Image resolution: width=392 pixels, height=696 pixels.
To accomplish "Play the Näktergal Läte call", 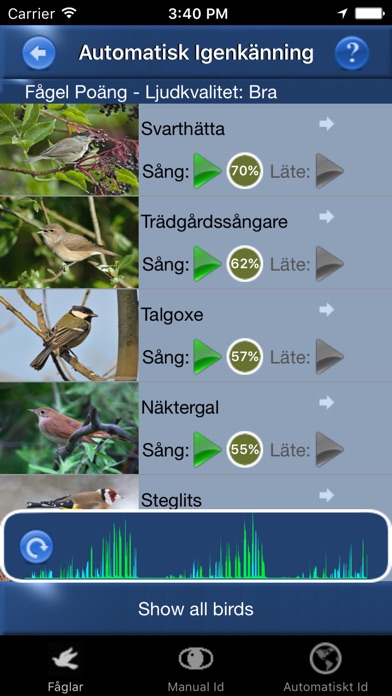I will point(329,449).
